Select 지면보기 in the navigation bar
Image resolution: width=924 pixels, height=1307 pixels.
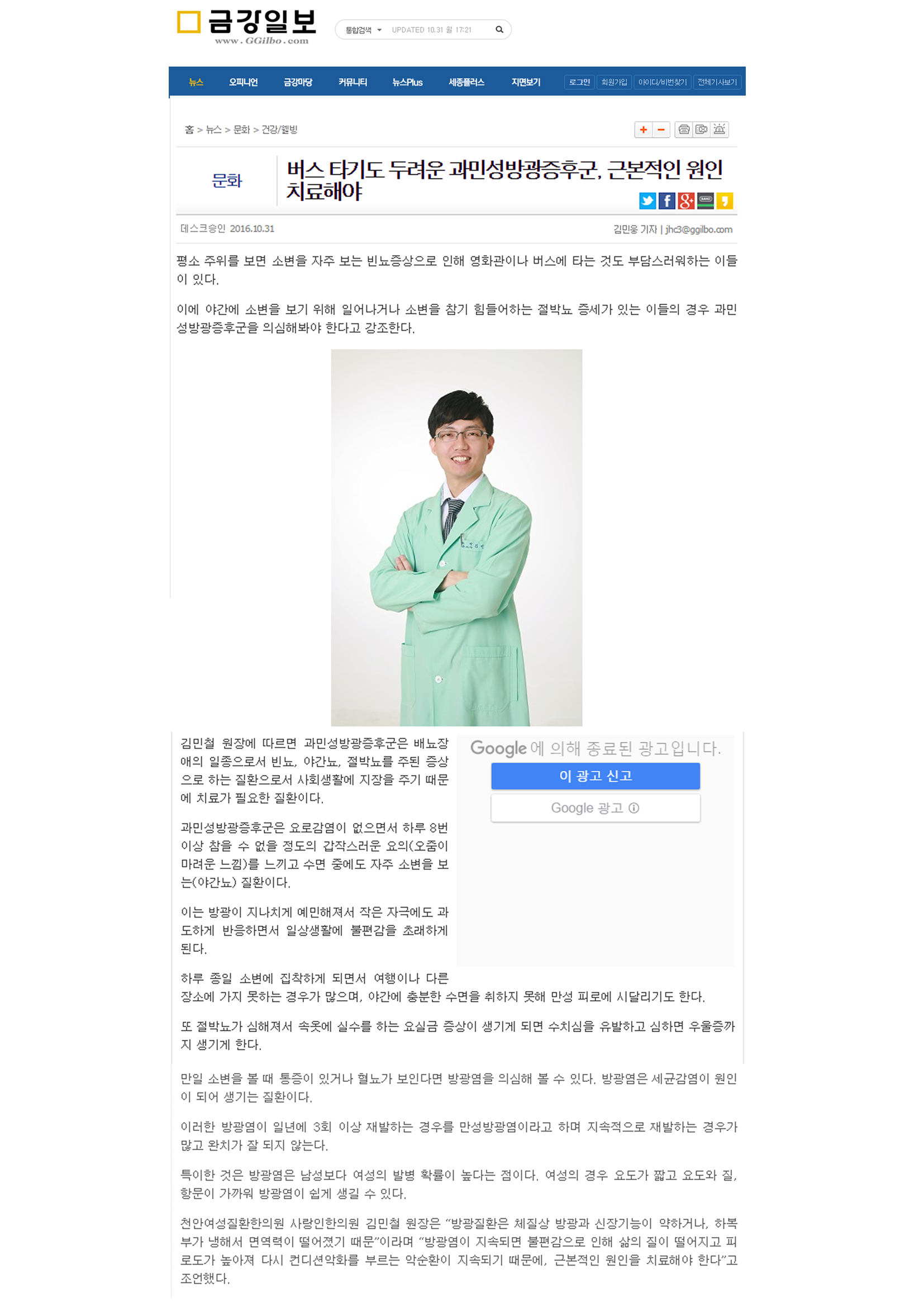[x=525, y=82]
